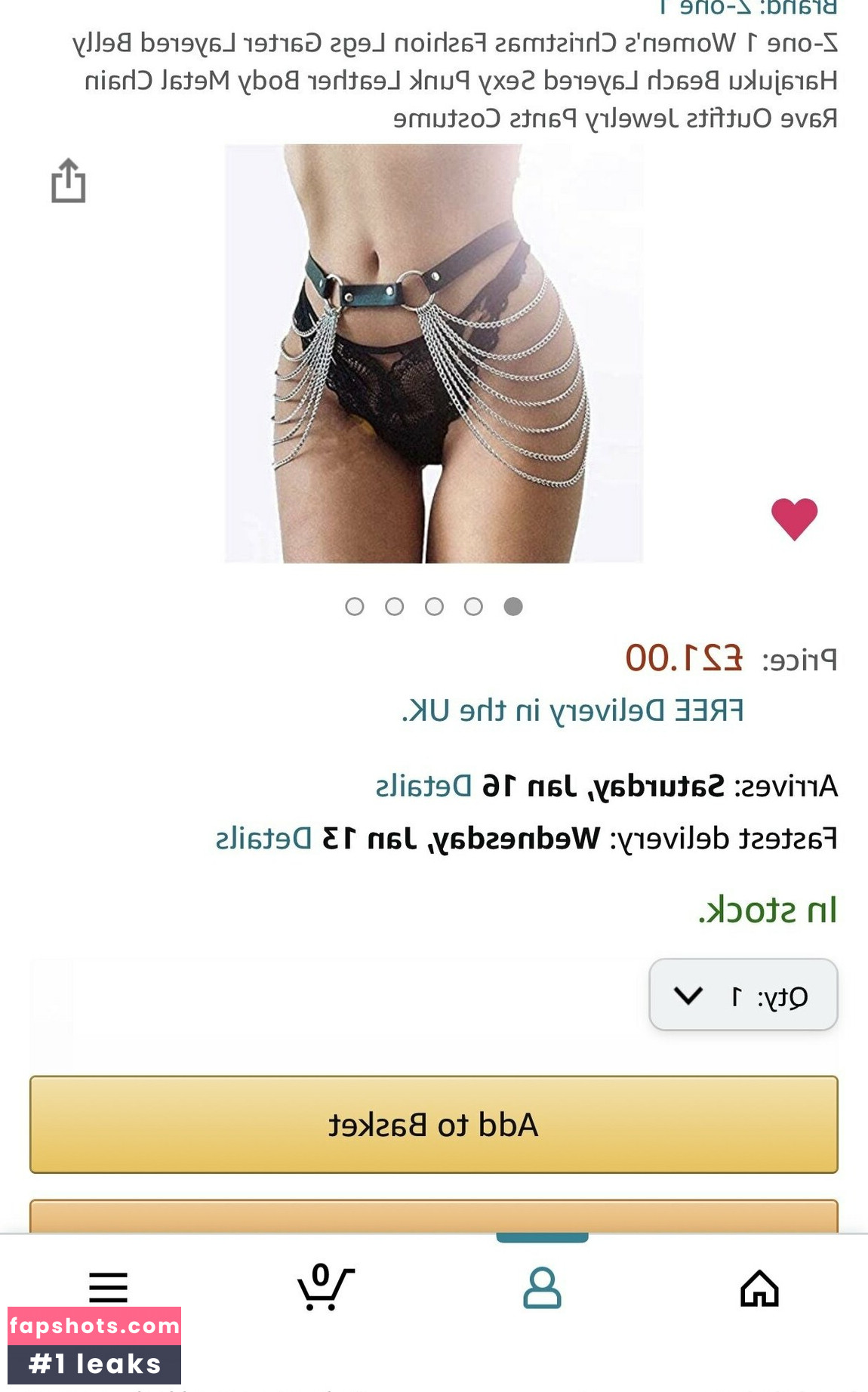Expand the Qty dropdown
The height and width of the screenshot is (1392, 868).
743,996
